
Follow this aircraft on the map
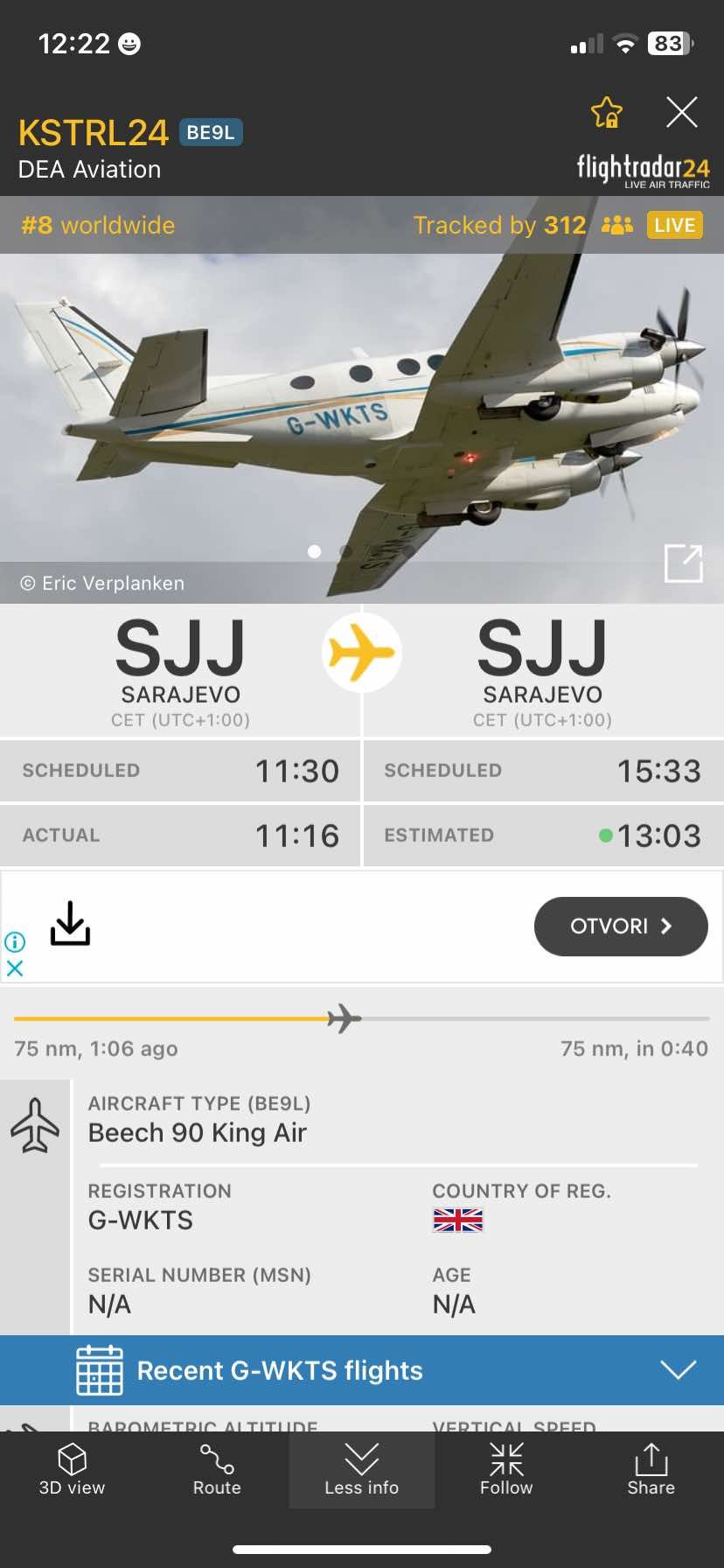506,1470
